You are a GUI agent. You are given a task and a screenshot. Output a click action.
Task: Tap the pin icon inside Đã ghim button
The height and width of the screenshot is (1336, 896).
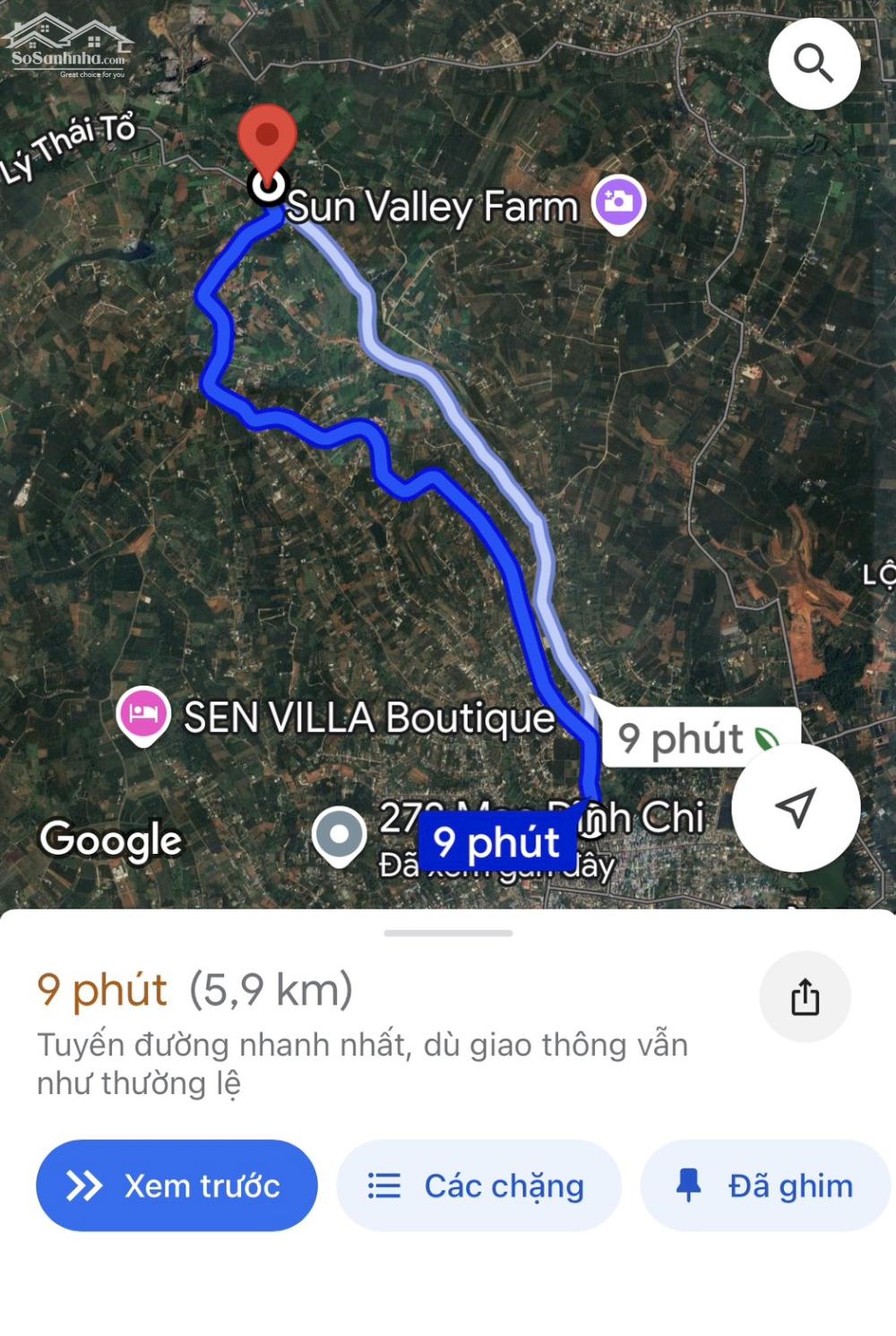pyautogui.click(x=689, y=1185)
